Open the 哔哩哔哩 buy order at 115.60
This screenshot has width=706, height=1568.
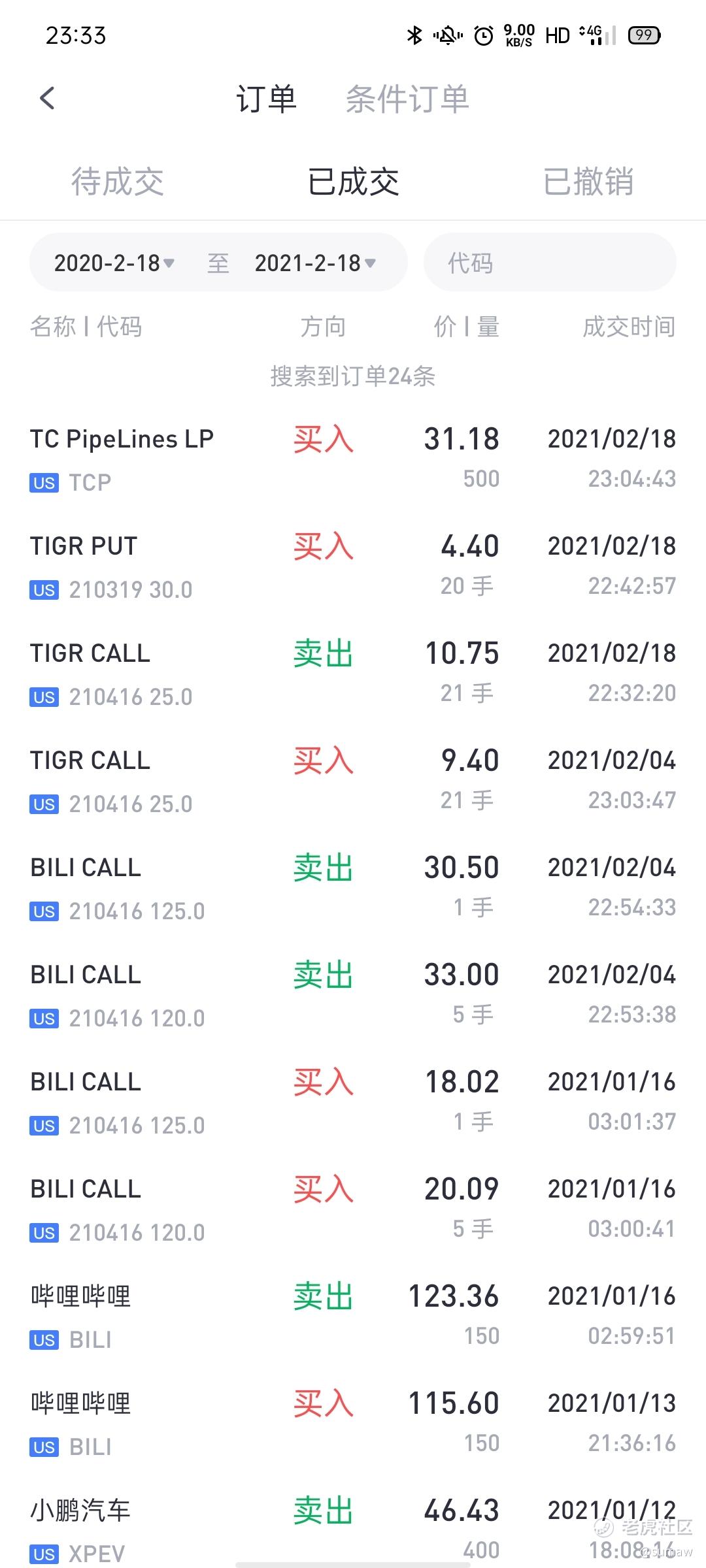coord(353,1424)
